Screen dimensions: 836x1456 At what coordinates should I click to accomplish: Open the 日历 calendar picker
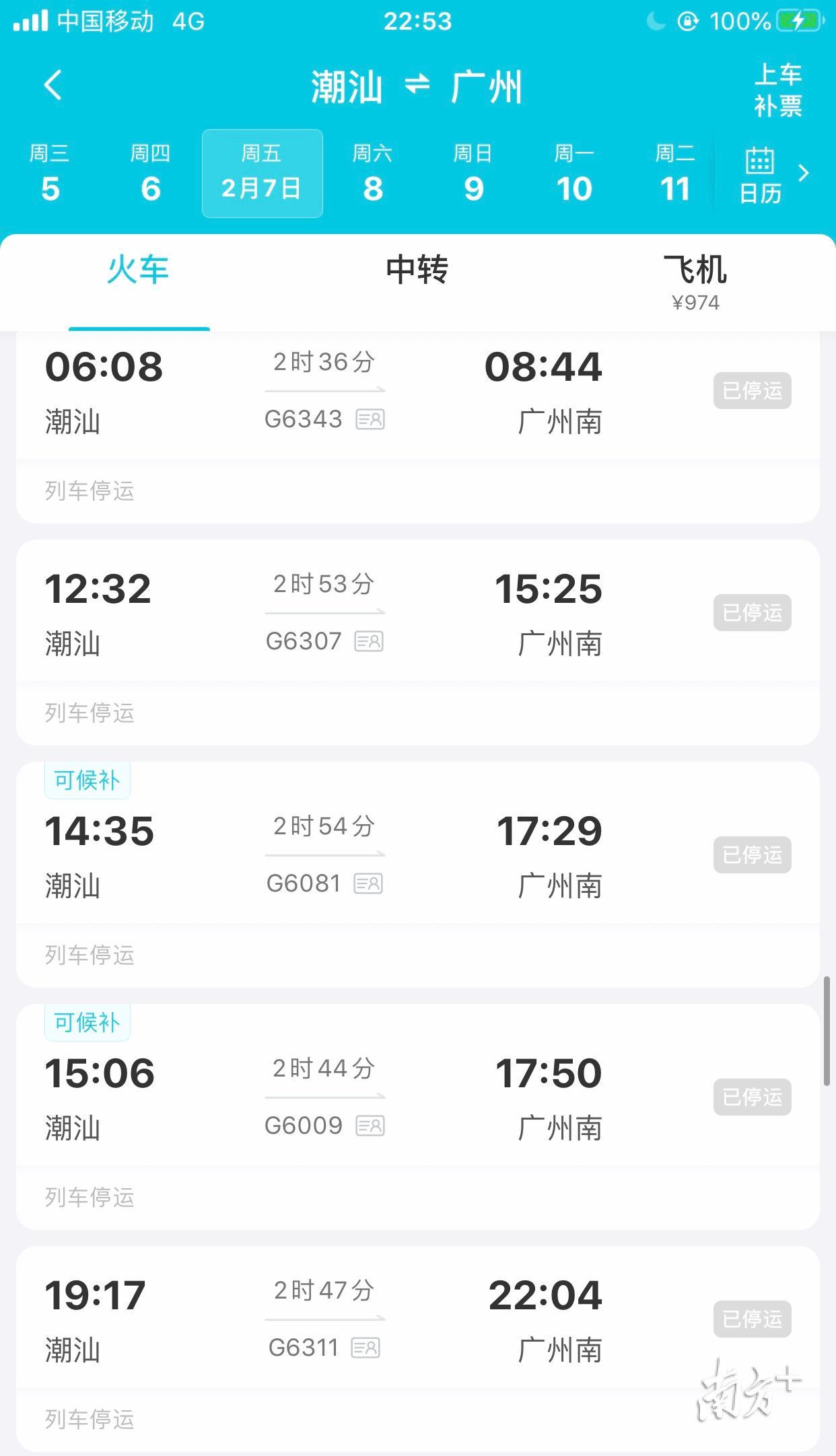point(761,175)
